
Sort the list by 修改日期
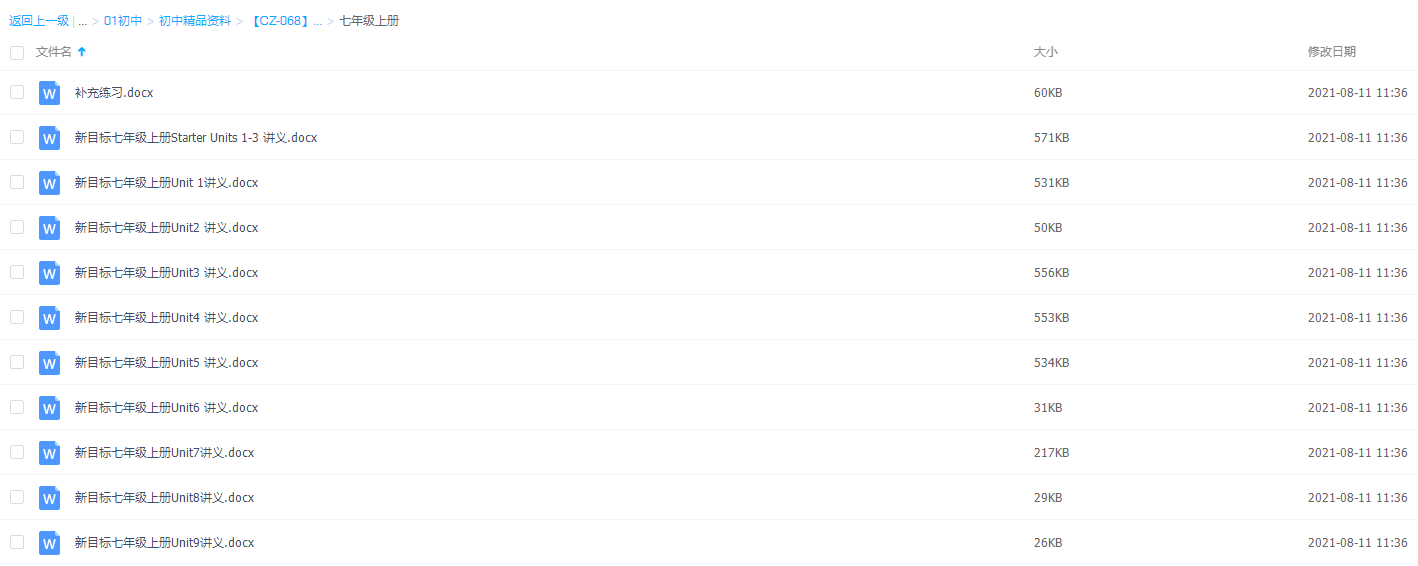click(x=1331, y=52)
